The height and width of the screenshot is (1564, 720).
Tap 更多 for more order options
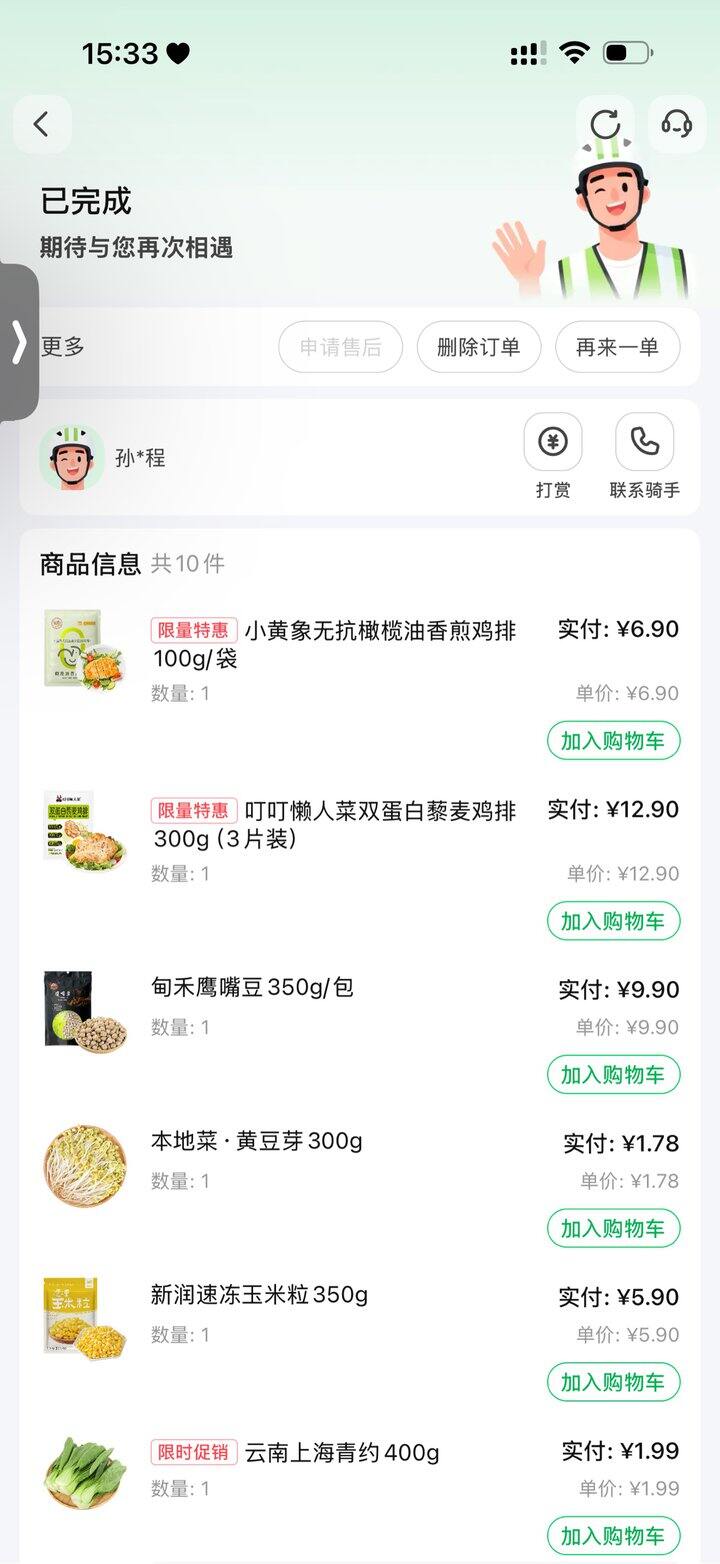(63, 347)
